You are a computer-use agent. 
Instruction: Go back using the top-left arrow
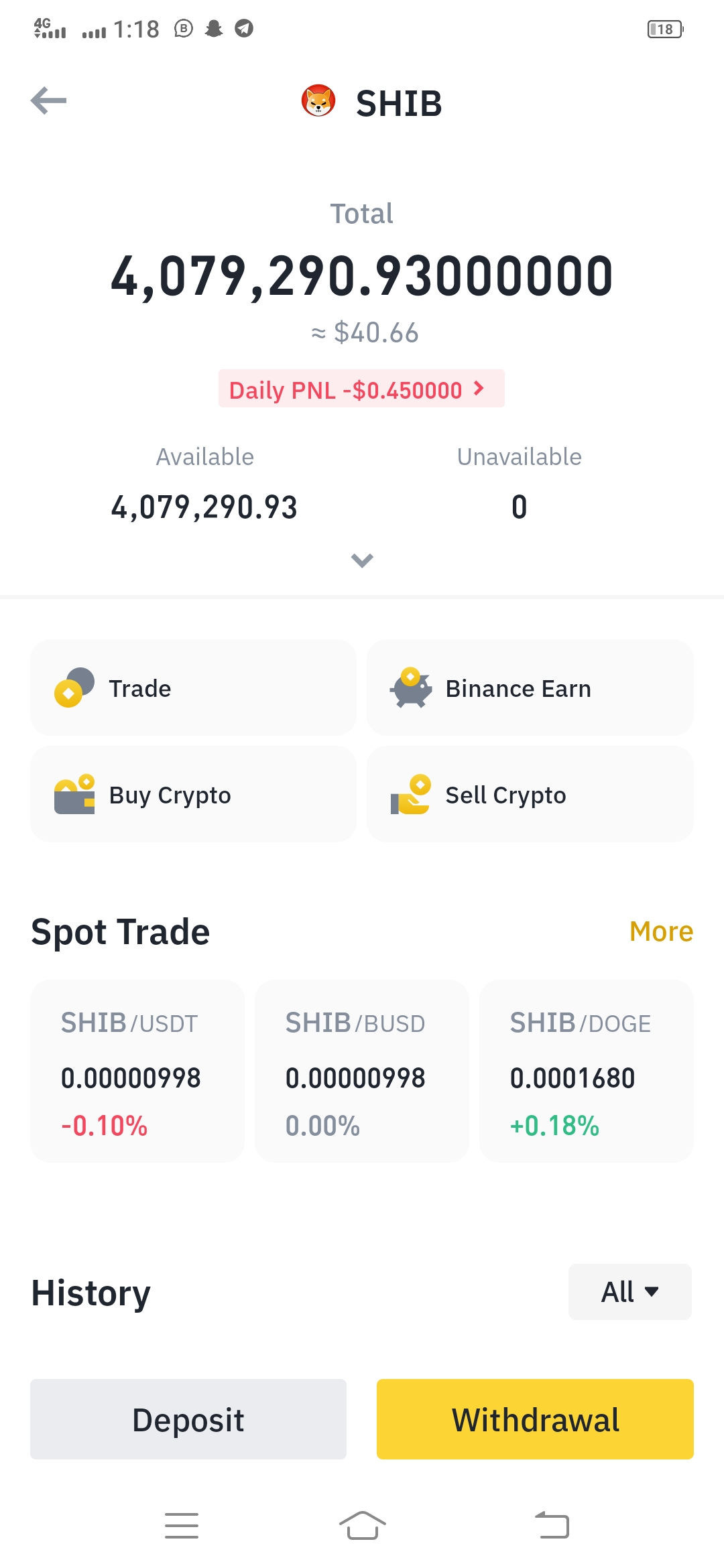coord(48,101)
